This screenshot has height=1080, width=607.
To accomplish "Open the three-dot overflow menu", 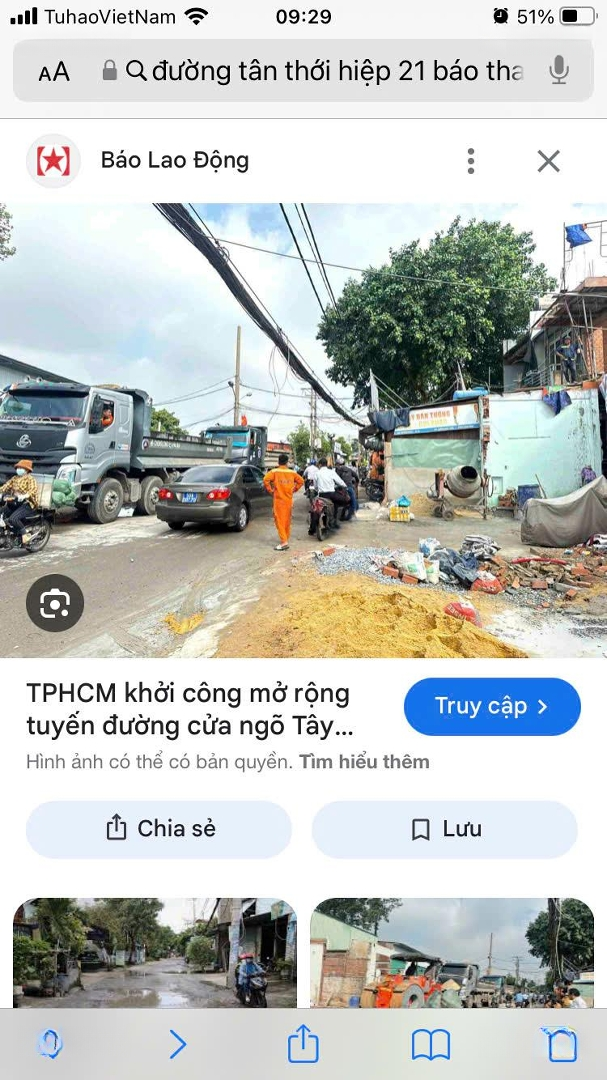I will 470,161.
